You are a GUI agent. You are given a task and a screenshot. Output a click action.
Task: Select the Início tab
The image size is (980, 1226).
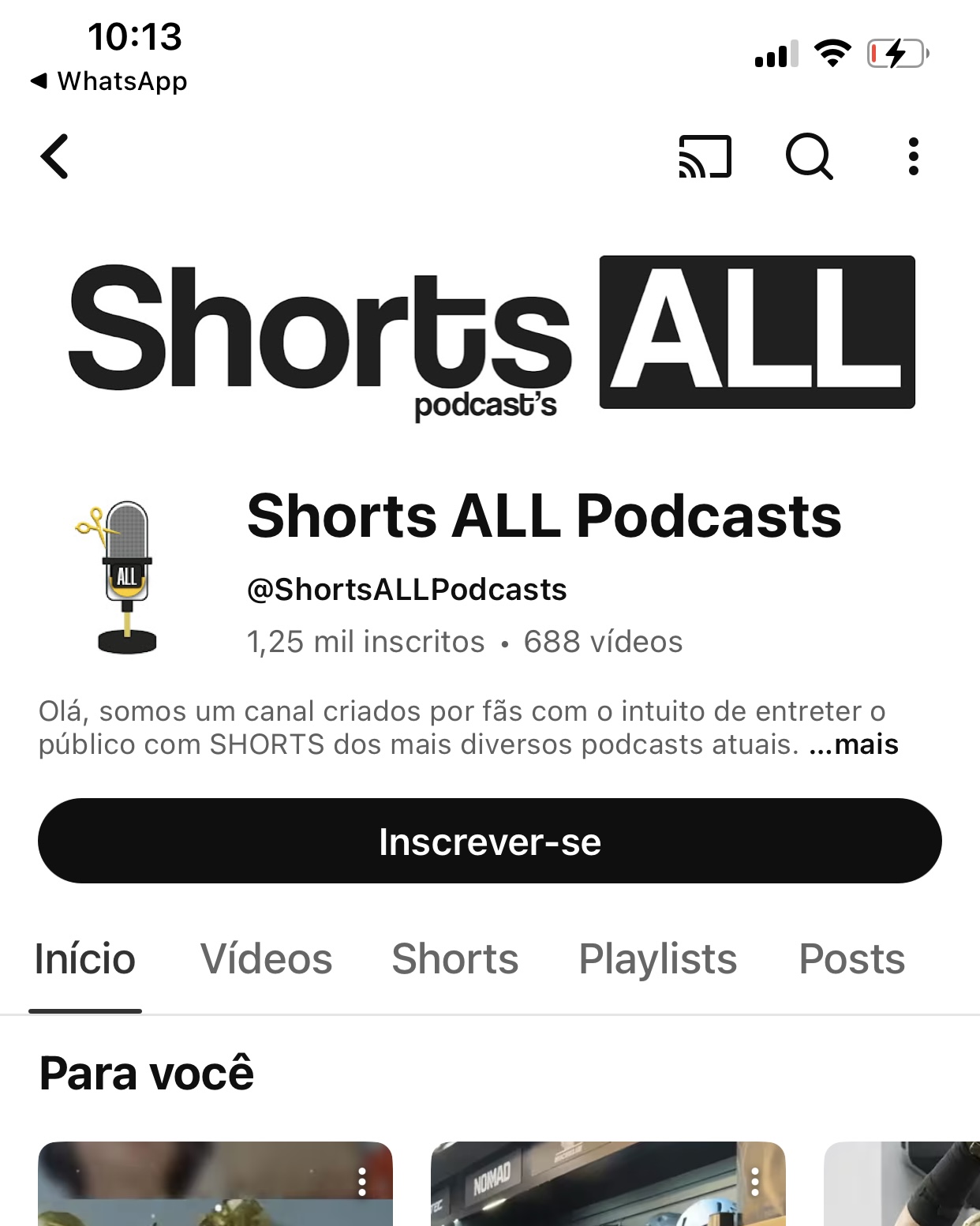pos(85,959)
